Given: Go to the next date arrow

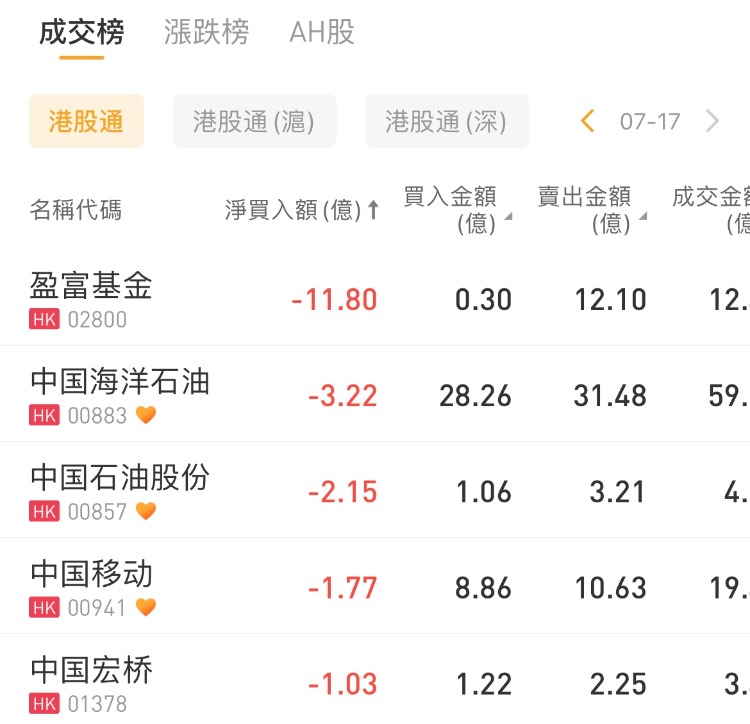Looking at the screenshot, I should click(x=712, y=122).
